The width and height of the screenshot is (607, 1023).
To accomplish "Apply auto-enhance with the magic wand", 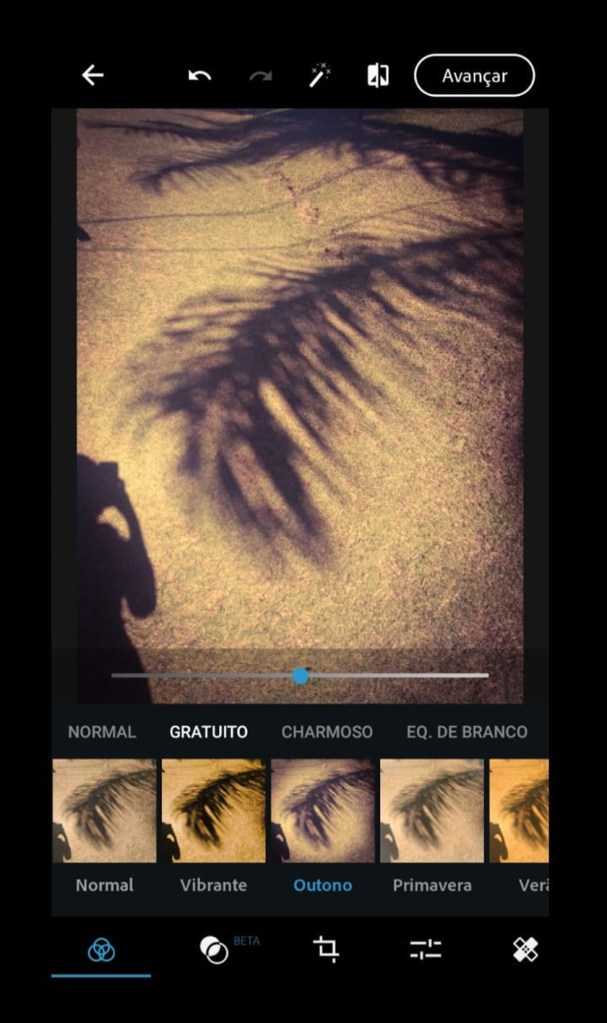I will [320, 76].
